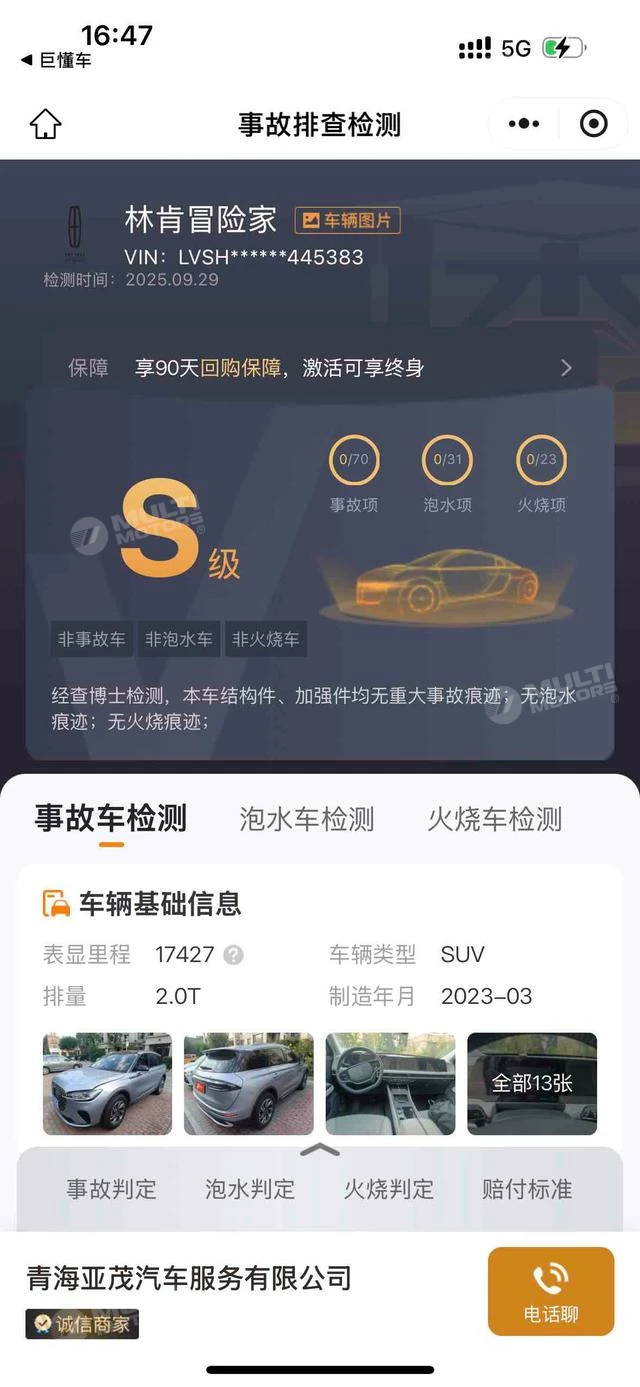Open 火烧判定 criteria
Viewport: 640px width, 1387px height.
click(x=389, y=1189)
